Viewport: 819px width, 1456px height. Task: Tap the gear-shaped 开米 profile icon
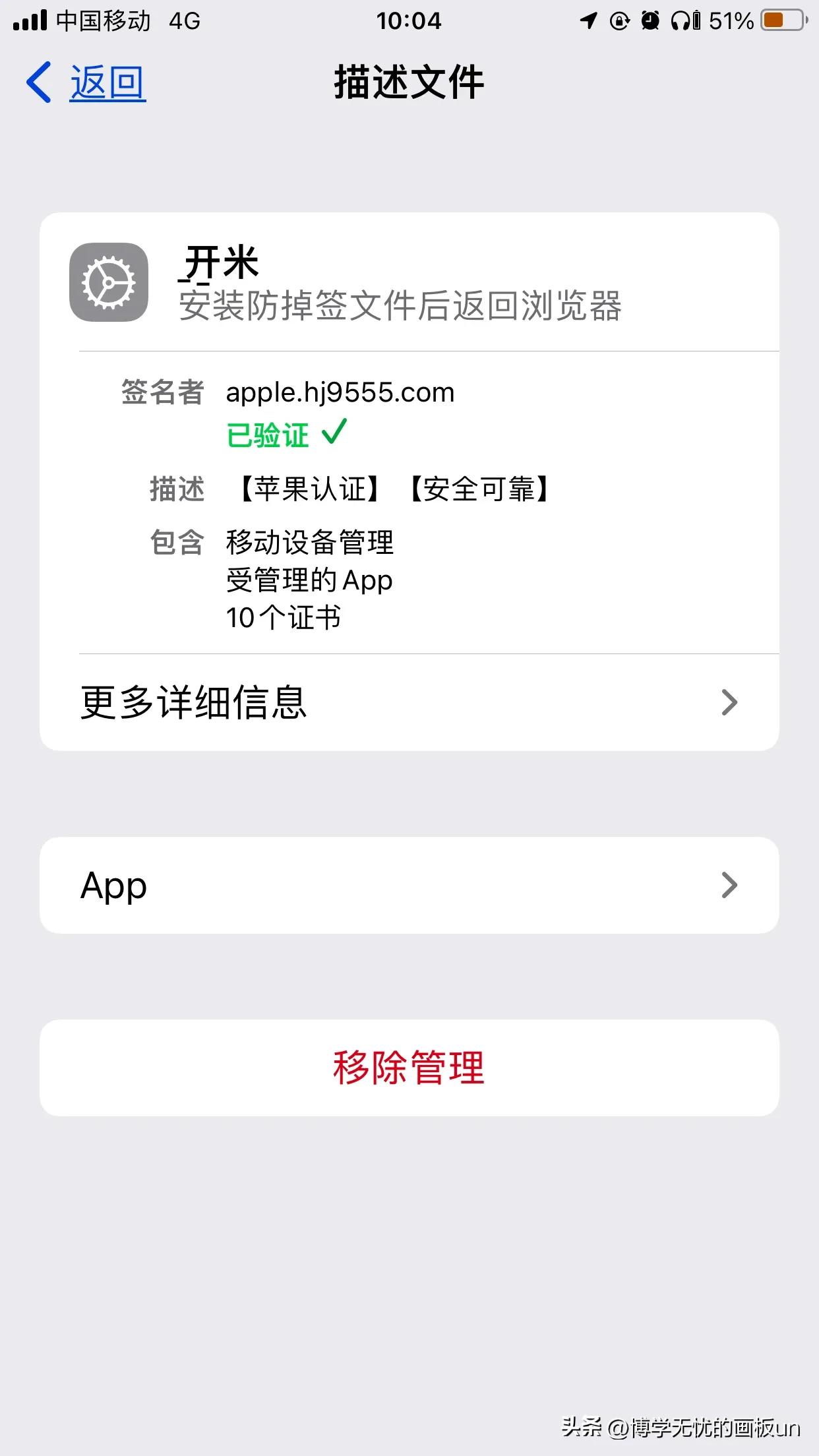[108, 284]
